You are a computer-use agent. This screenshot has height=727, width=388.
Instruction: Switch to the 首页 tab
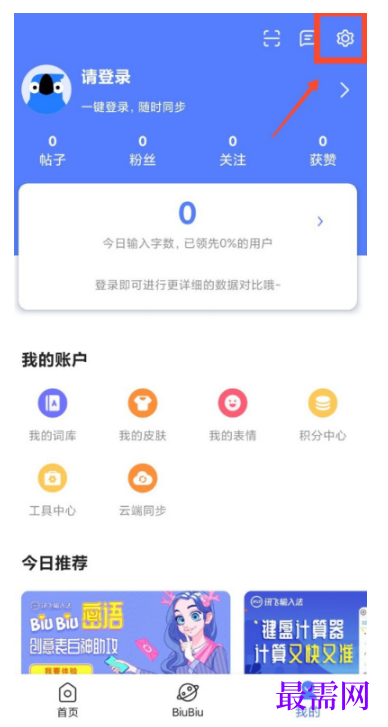68,701
